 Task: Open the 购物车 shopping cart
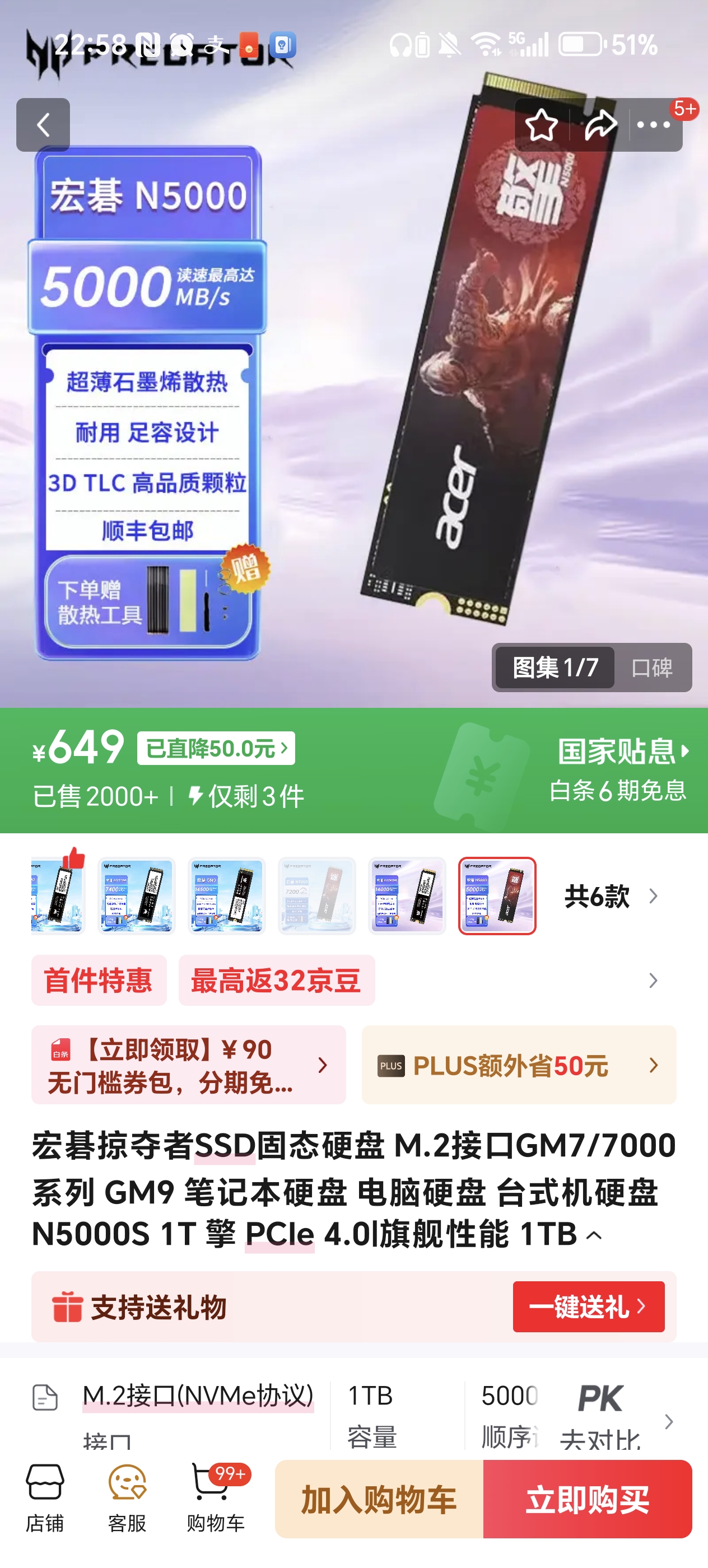click(215, 1499)
